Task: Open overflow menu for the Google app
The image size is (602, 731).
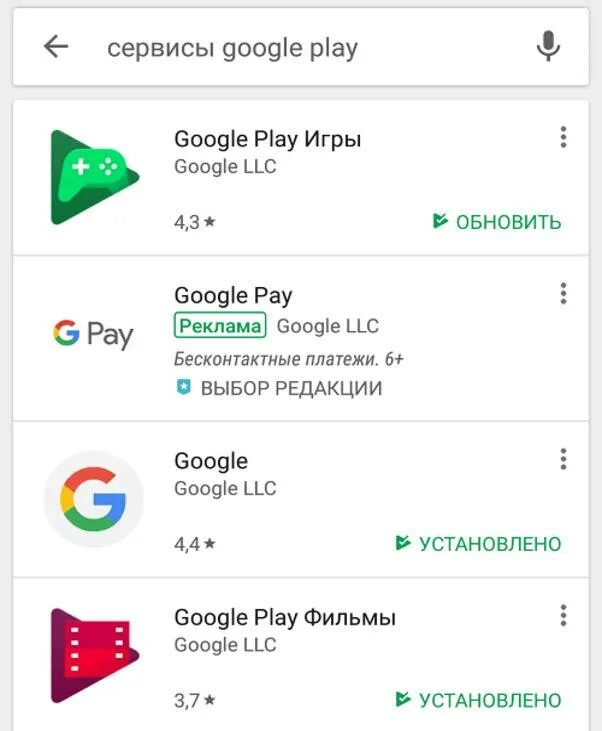Action: pos(563,460)
